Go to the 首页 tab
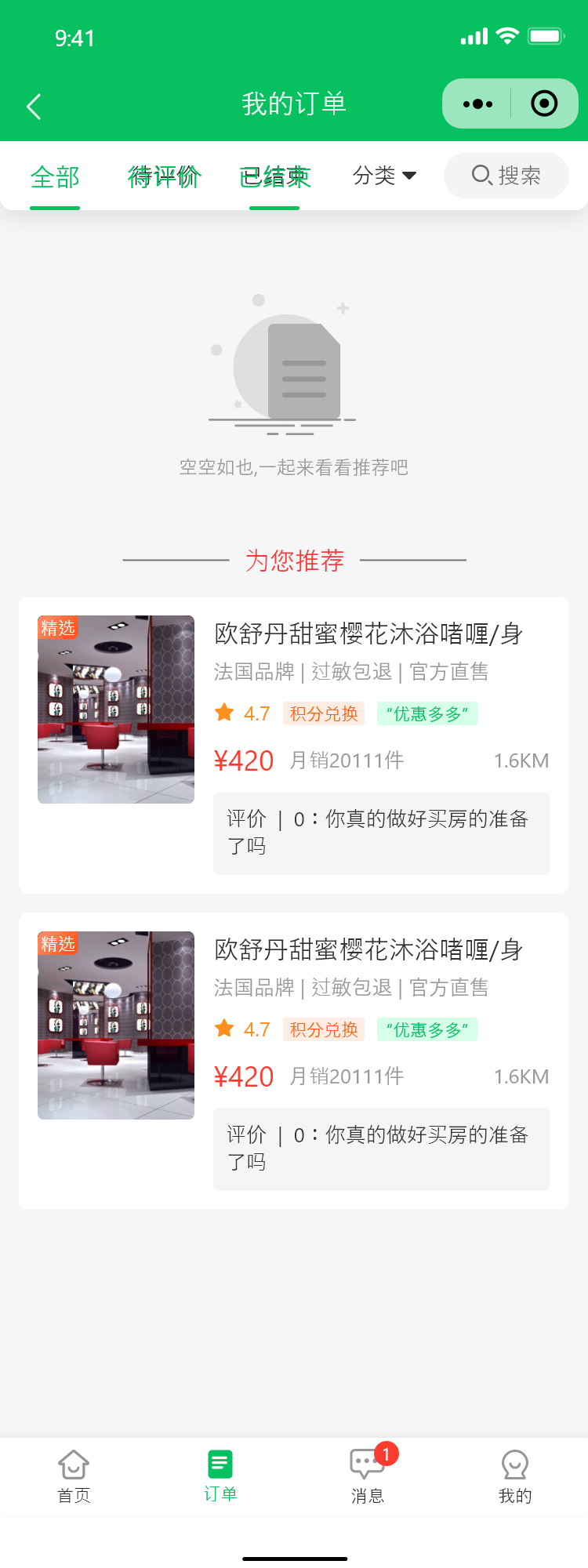 [74, 1476]
